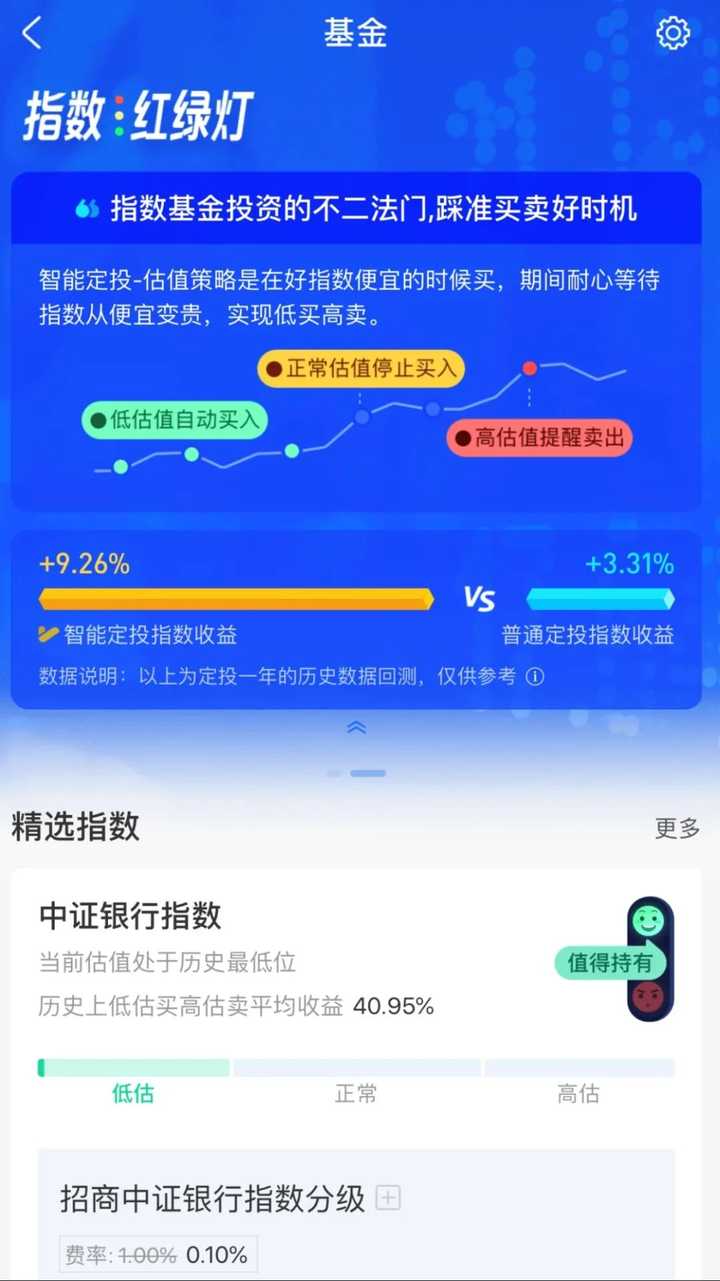Open 招商中证银行指数分级 fund
The width and height of the screenshot is (720, 1281).
pos(212,1198)
